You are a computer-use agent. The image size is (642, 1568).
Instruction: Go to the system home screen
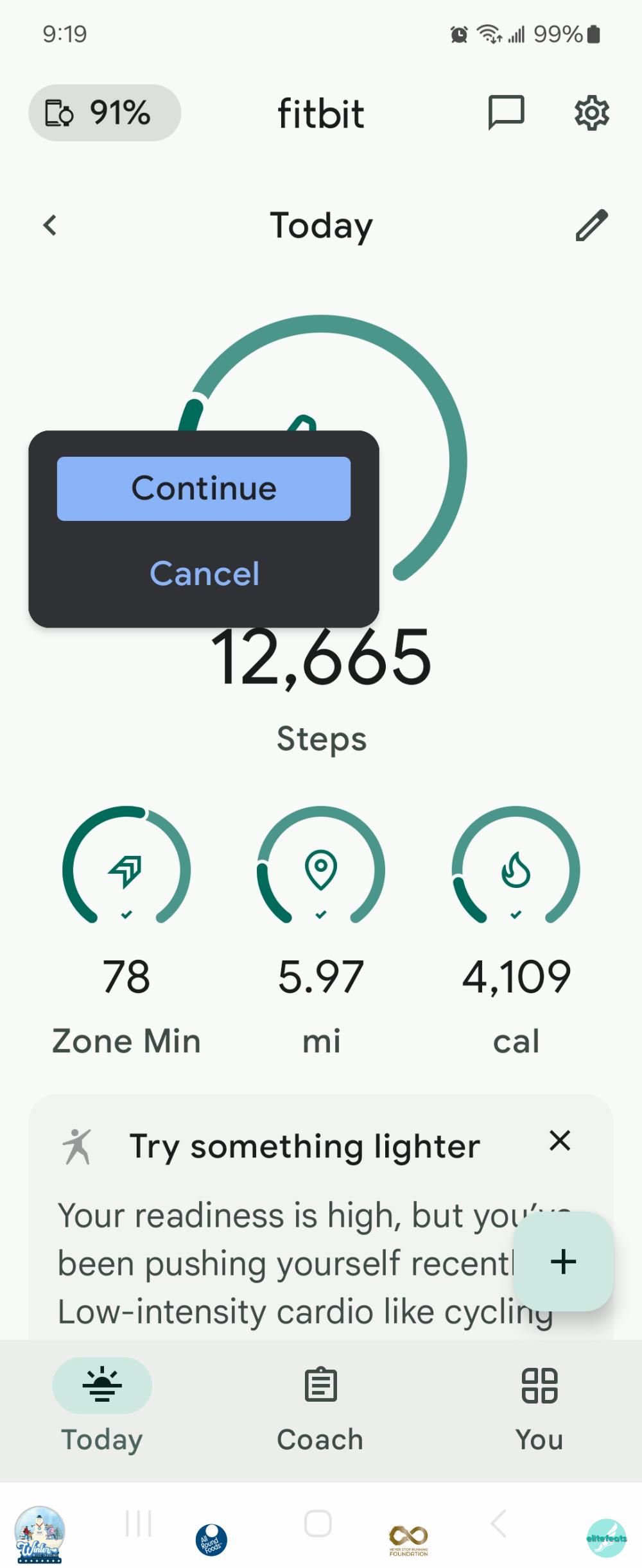318,1523
